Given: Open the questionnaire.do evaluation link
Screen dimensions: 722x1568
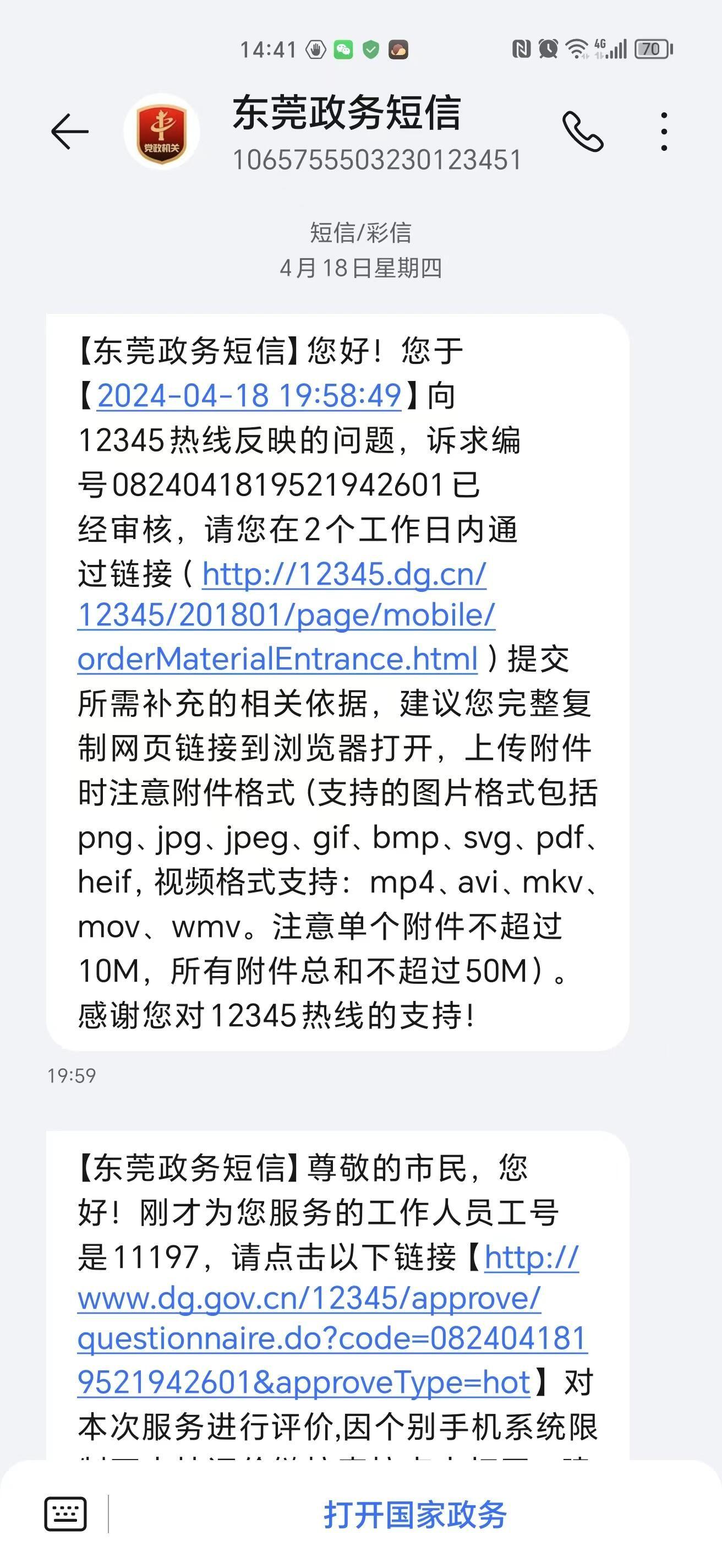Looking at the screenshot, I should [332, 1320].
